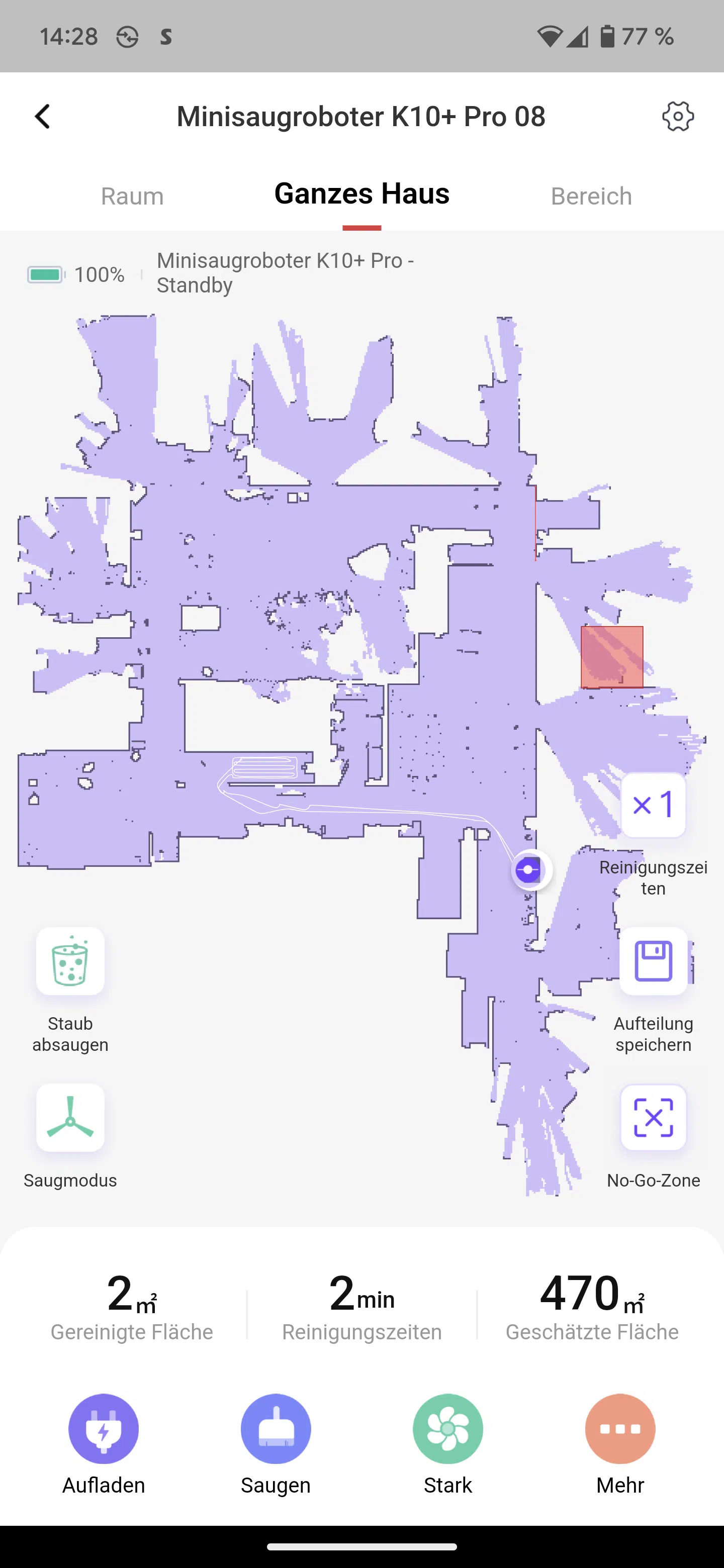Open the No-Go-Zone editor
The height and width of the screenshot is (1568, 724).
(654, 1118)
